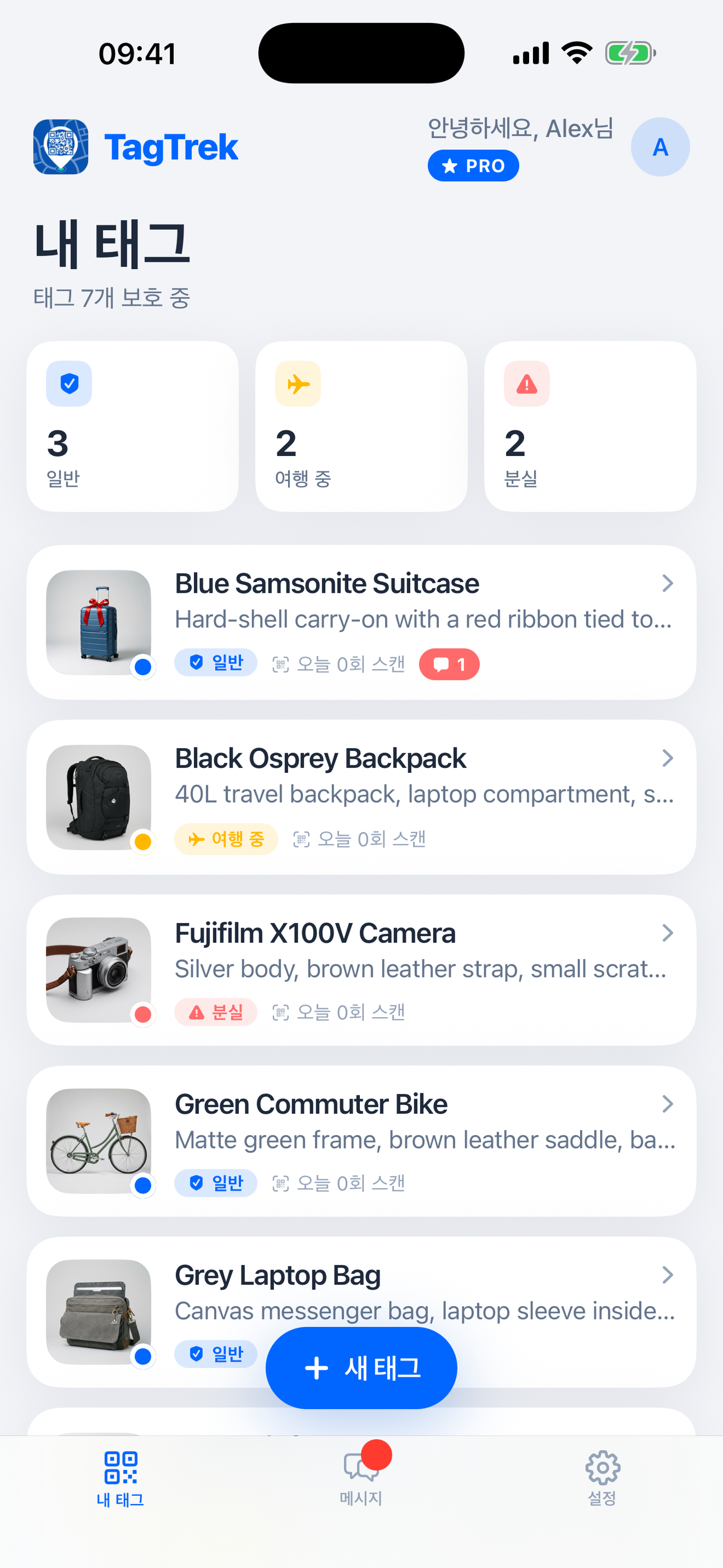The height and width of the screenshot is (1568, 723).
Task: Open the Black Osprey Backpack tag
Action: coord(361,797)
